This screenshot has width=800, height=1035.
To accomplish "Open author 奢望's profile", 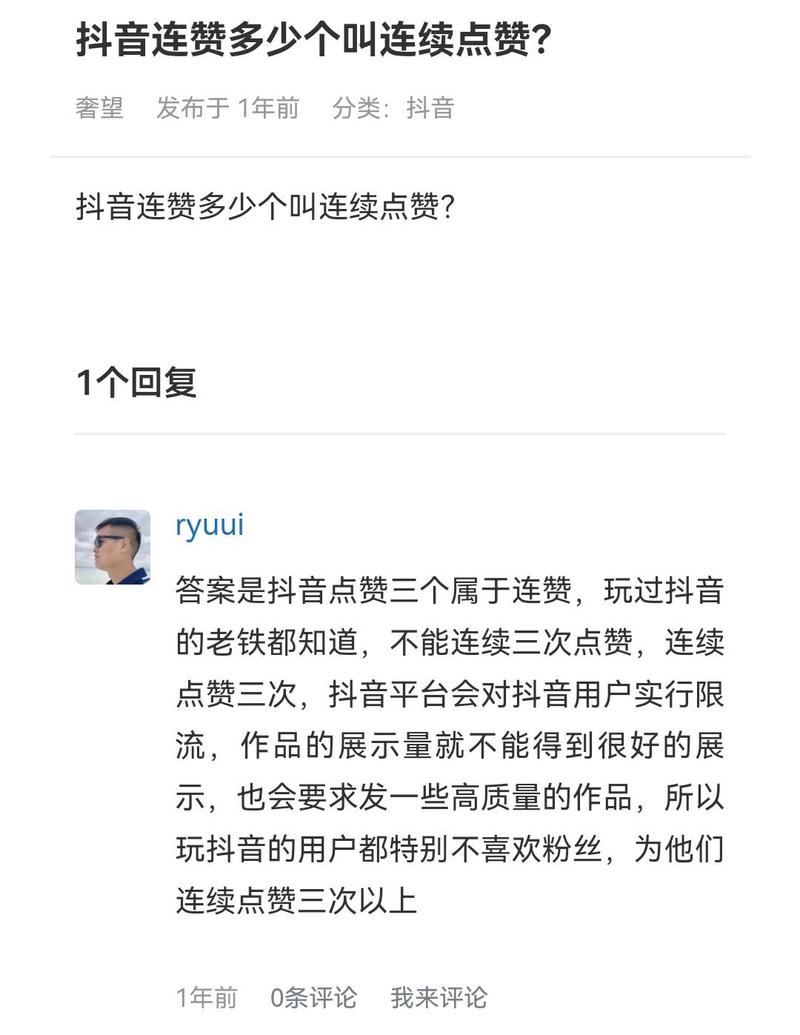I will coord(99,108).
